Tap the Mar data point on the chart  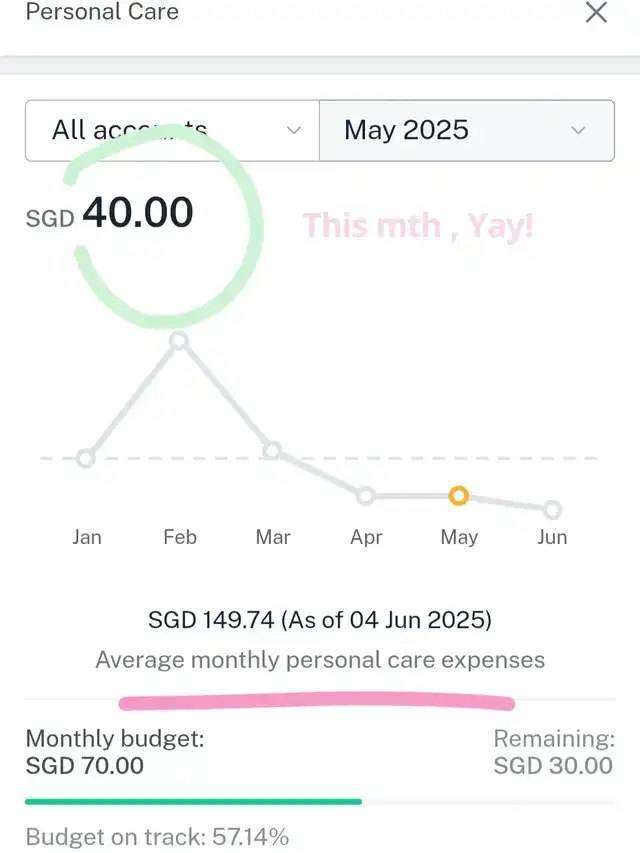click(x=272, y=451)
